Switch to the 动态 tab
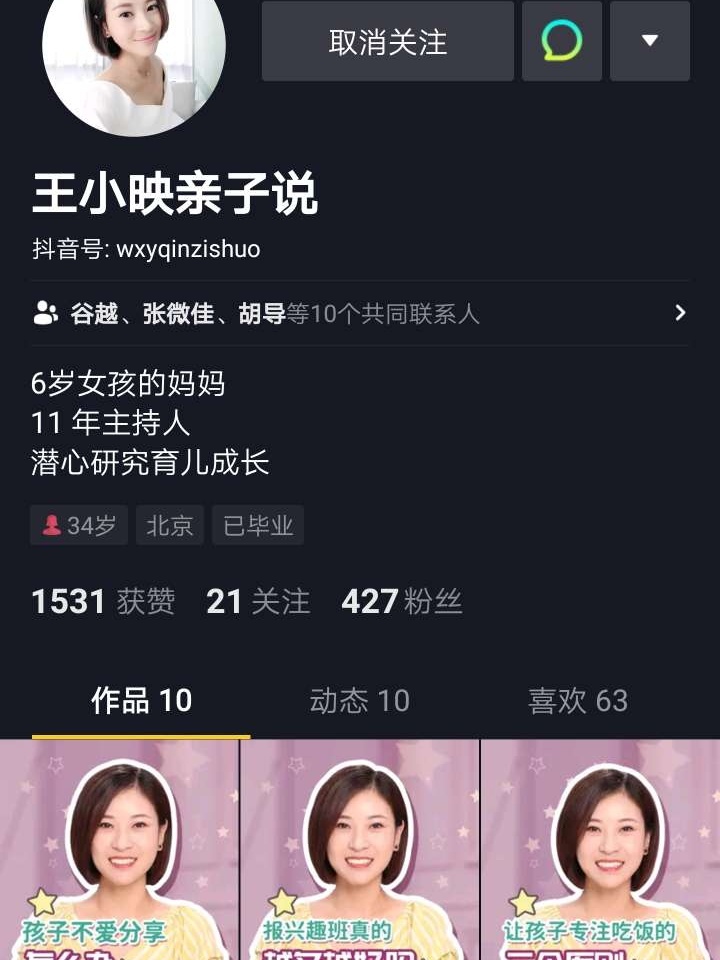This screenshot has width=720, height=960. 359,701
